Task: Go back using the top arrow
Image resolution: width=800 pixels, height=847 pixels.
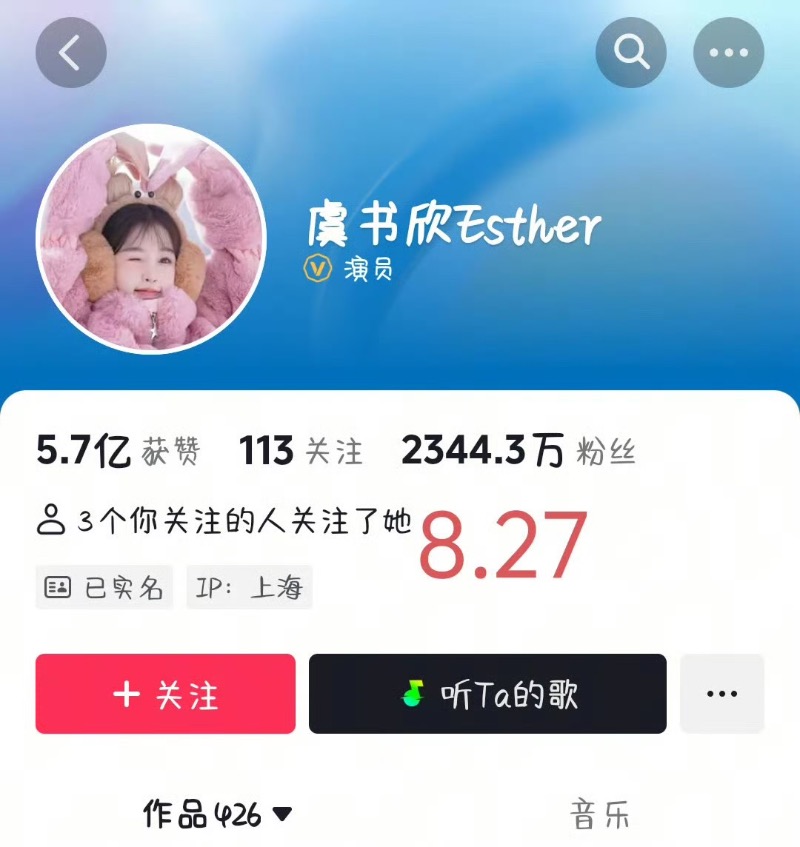Action: (x=70, y=53)
